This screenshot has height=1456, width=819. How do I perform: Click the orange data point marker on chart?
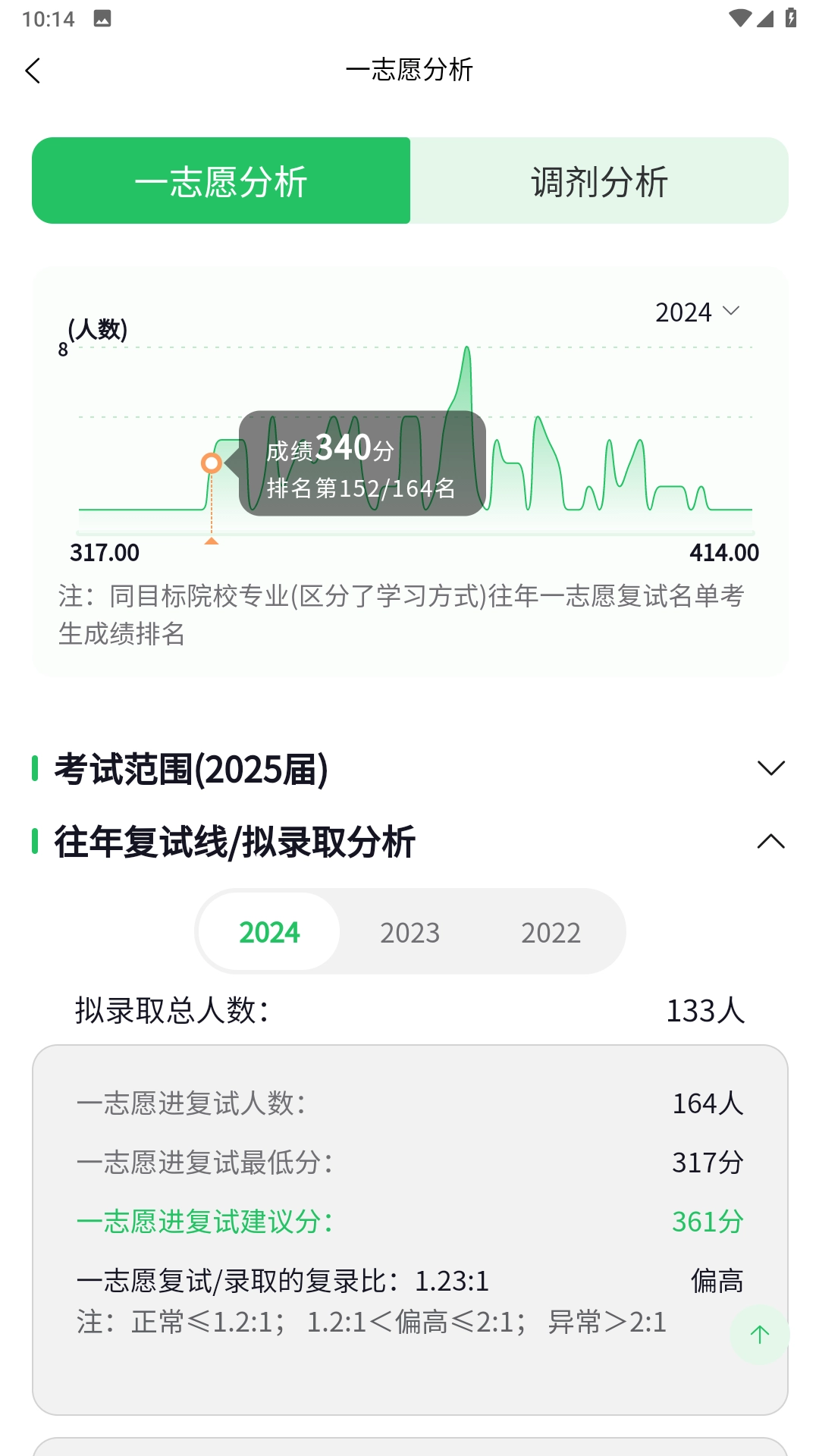point(212,463)
